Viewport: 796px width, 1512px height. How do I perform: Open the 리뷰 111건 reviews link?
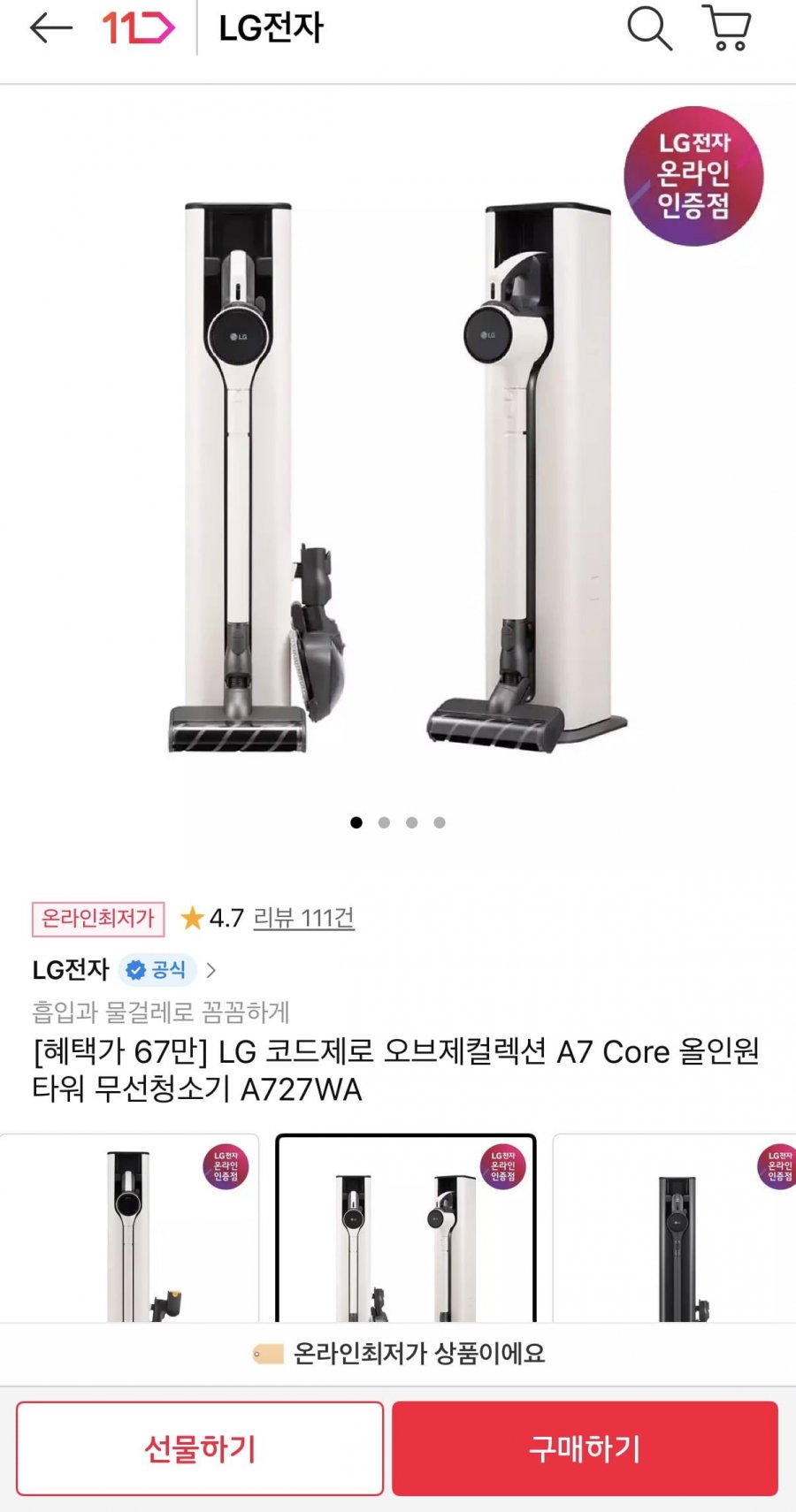(x=303, y=918)
